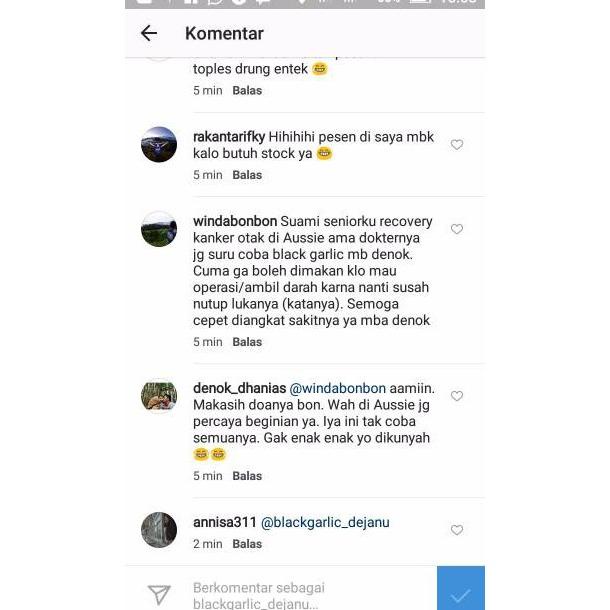This screenshot has width=610, height=610.
Task: Open the @windabonbon mention link
Action: point(338,388)
